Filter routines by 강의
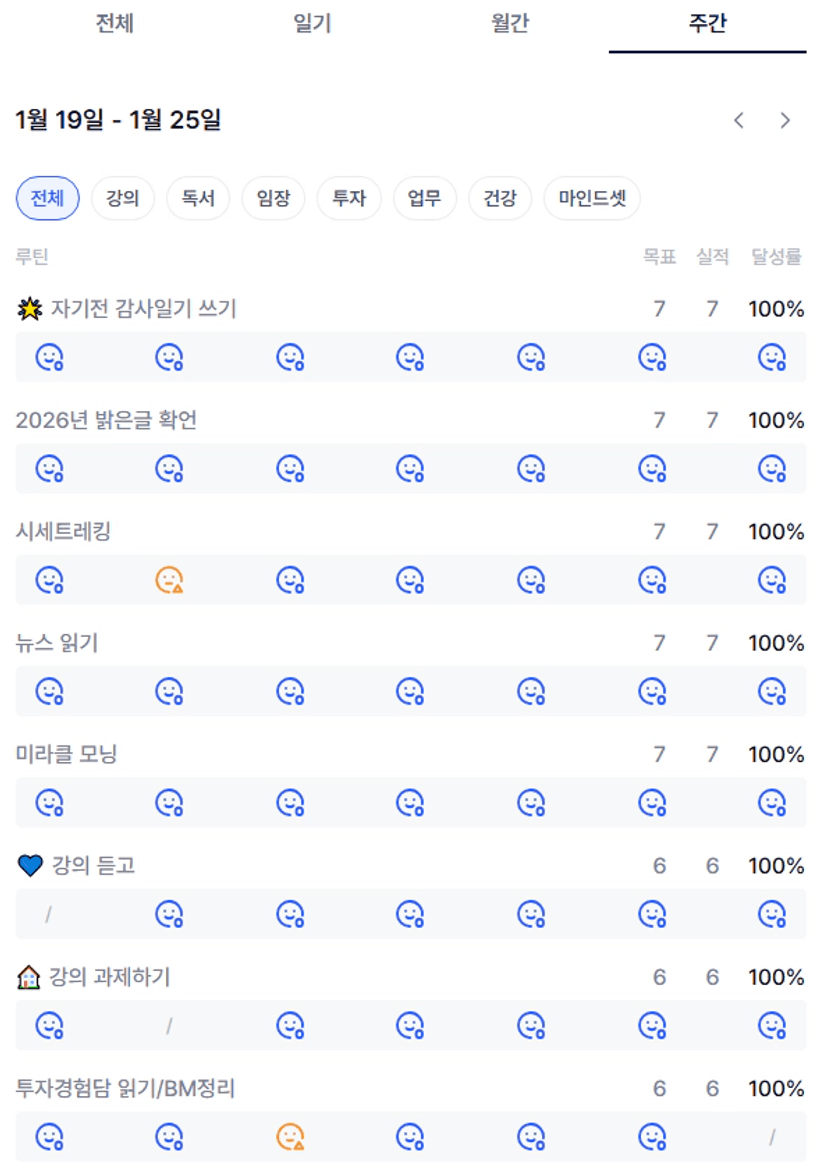The height and width of the screenshot is (1172, 827). [x=123, y=198]
